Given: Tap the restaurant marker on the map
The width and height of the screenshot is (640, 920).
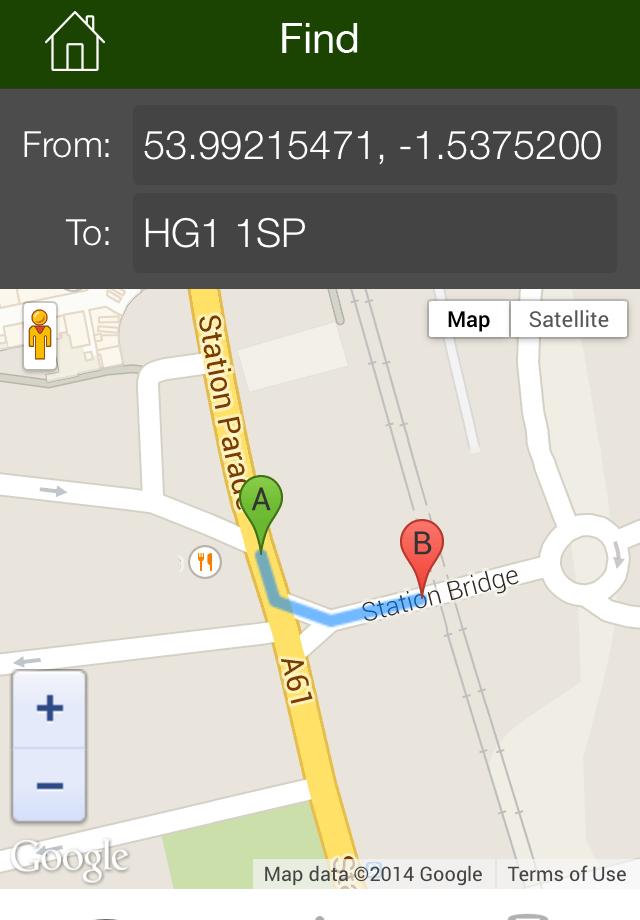Looking at the screenshot, I should tap(204, 562).
